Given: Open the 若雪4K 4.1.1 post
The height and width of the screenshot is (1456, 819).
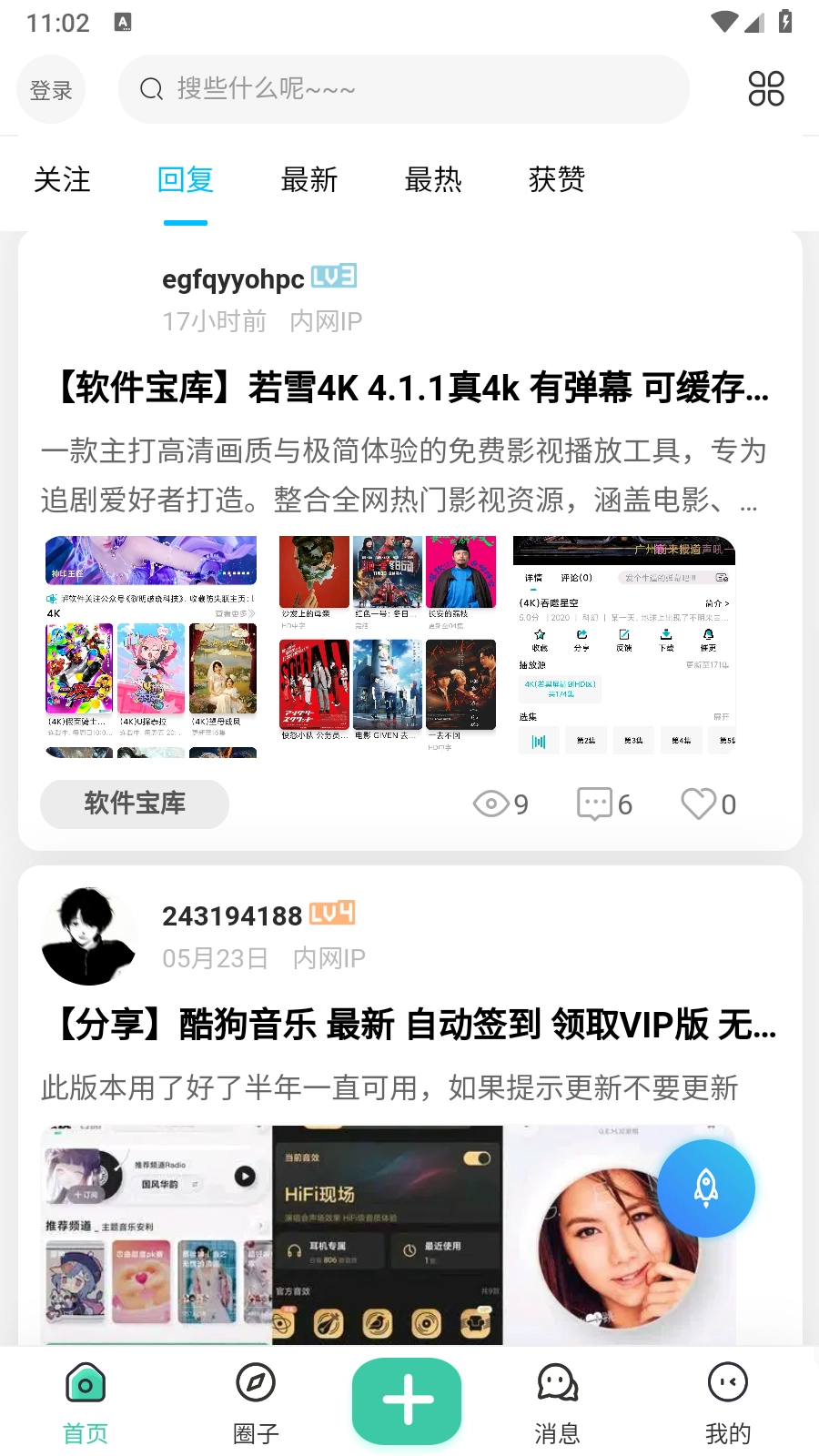Looking at the screenshot, I should [x=411, y=389].
